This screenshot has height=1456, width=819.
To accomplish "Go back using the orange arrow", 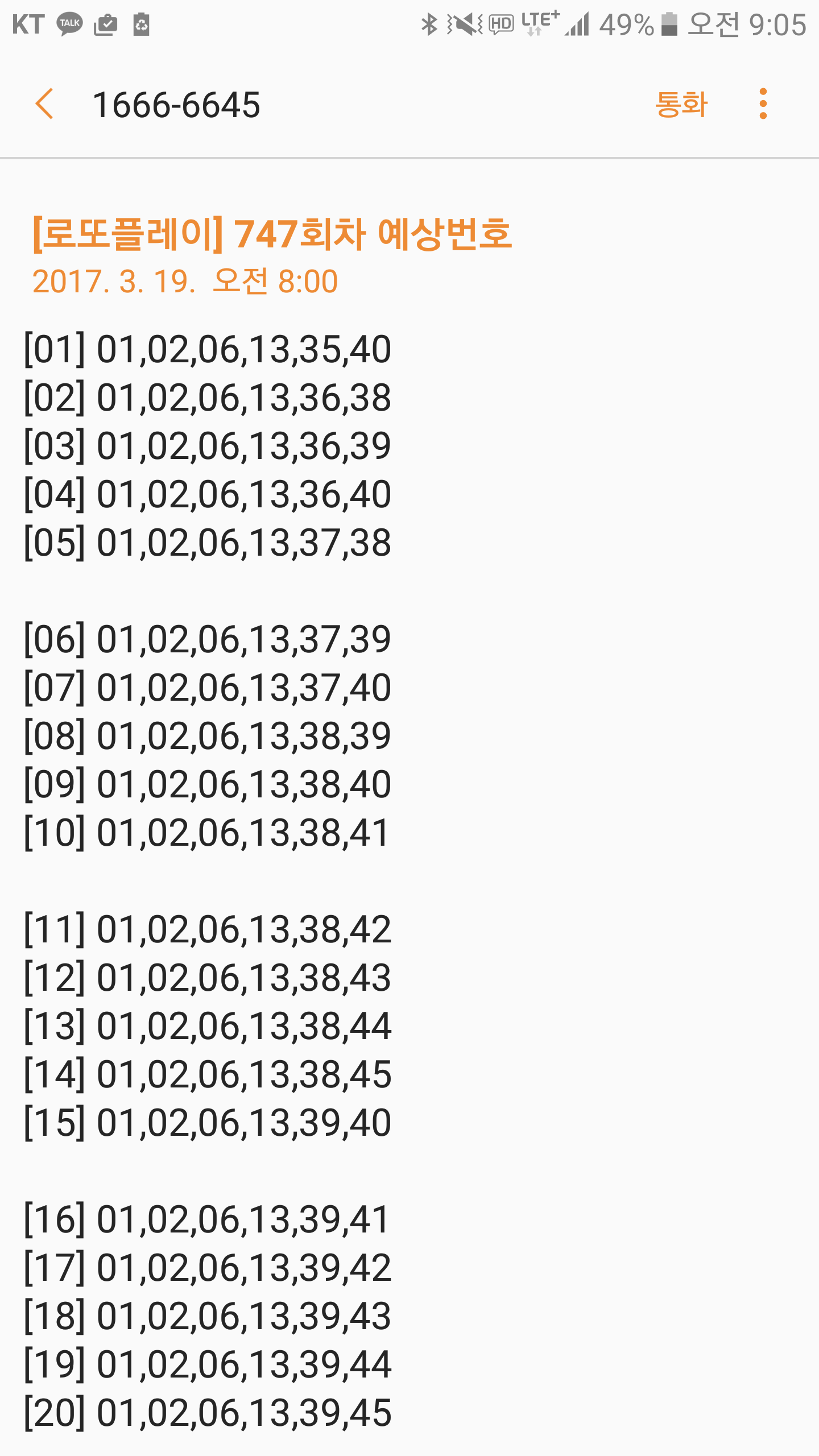I will [44, 104].
